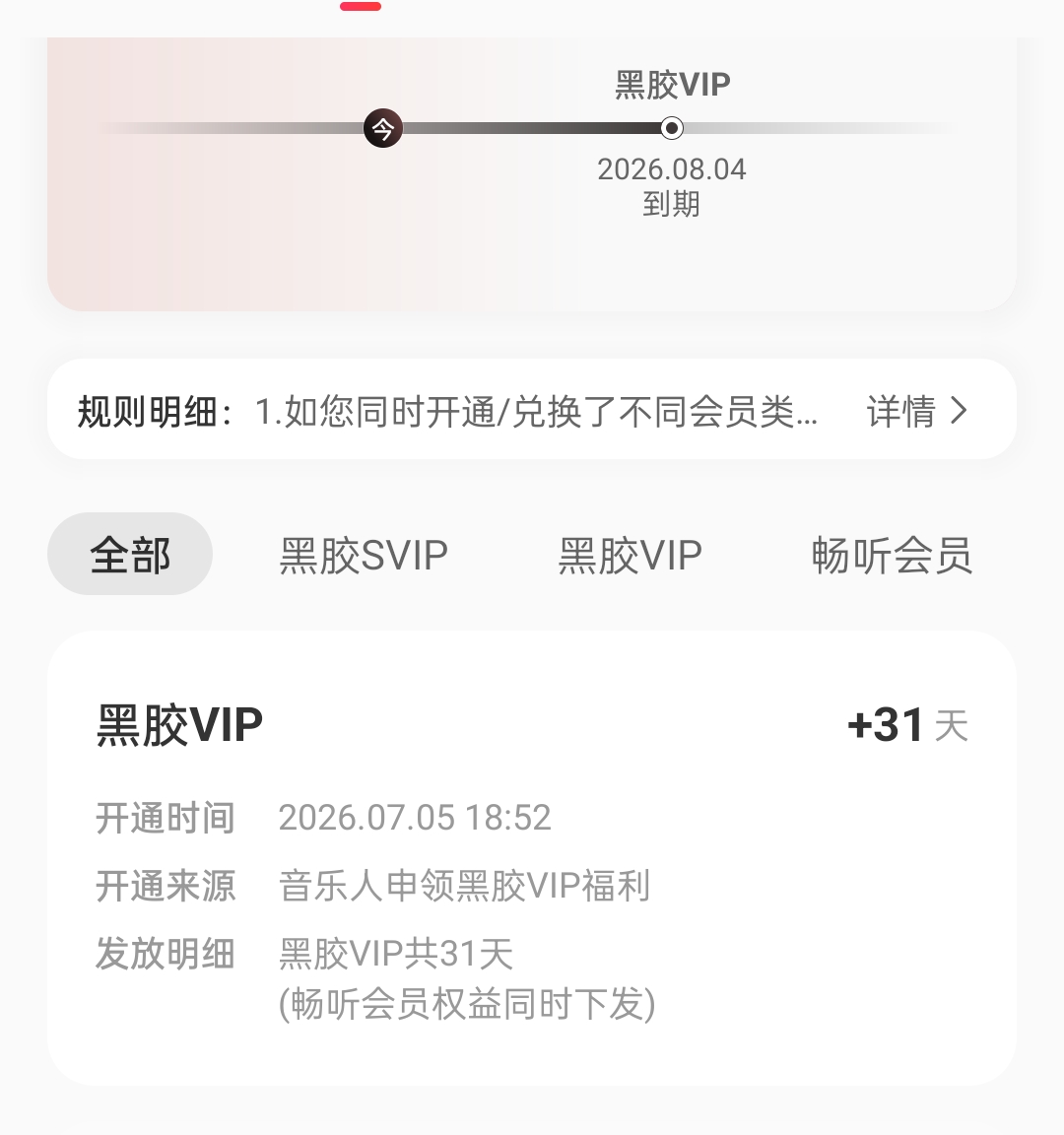The image size is (1064, 1135).
Task: Switch to the 黑胶VIP filter tab
Action: pos(630,556)
